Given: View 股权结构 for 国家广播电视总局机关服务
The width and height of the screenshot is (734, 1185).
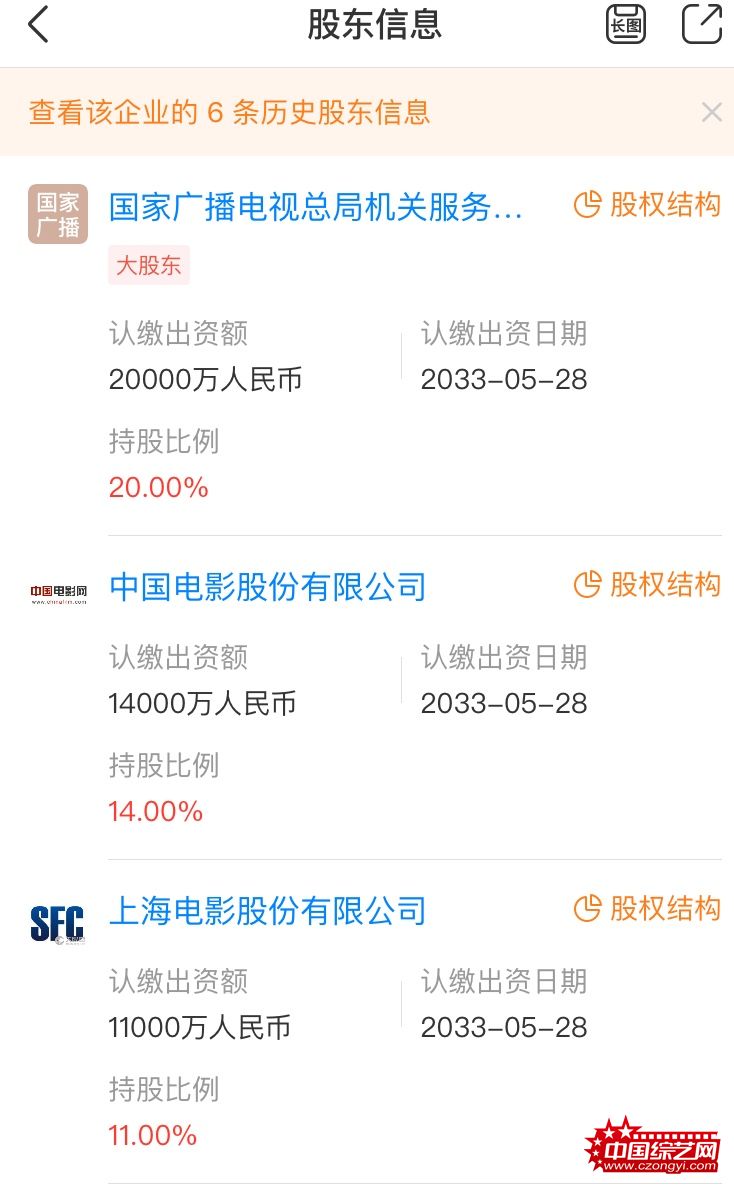Looking at the screenshot, I should coord(647,205).
